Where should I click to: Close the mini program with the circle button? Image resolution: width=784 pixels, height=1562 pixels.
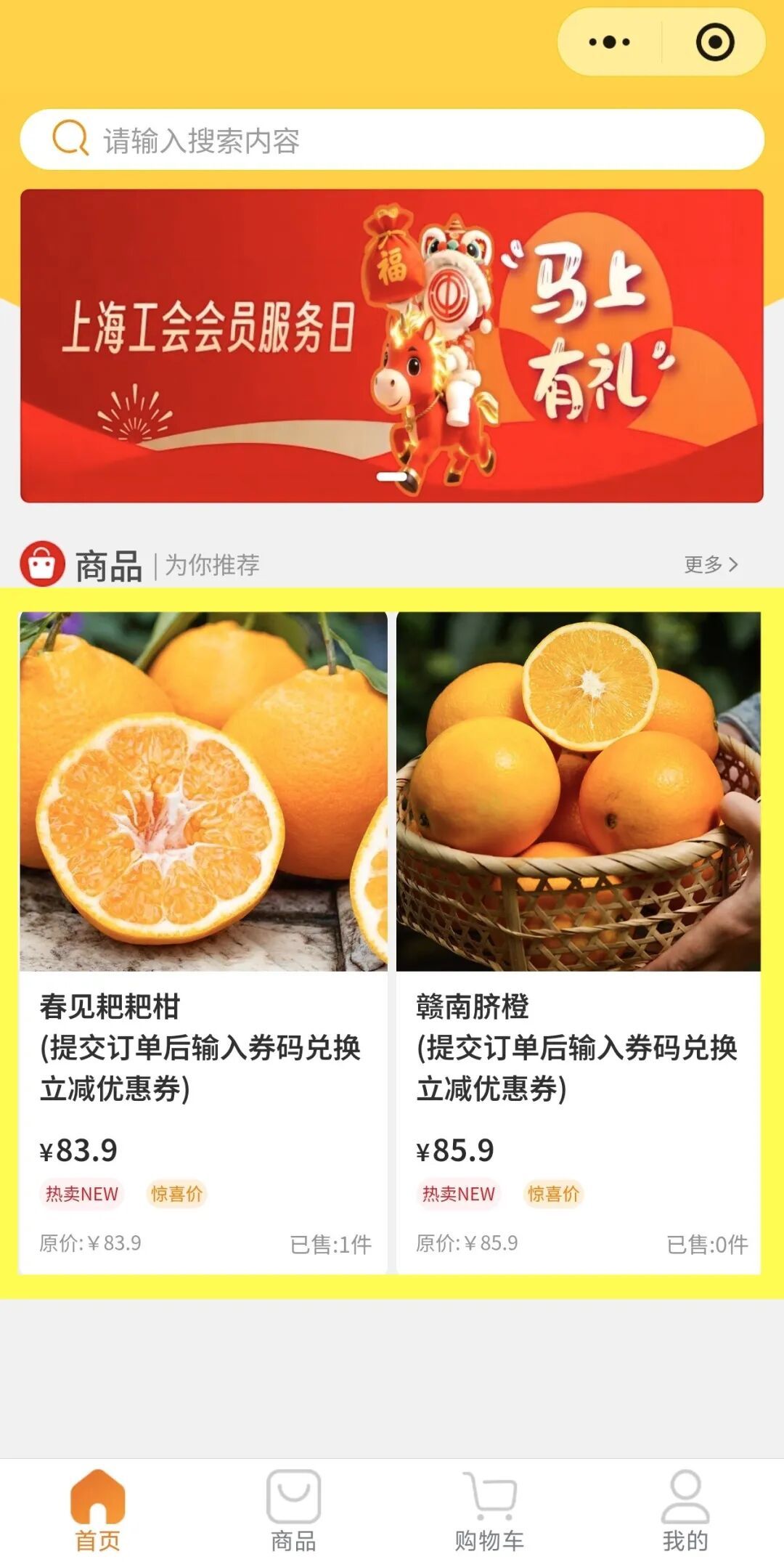pyautogui.click(x=714, y=42)
